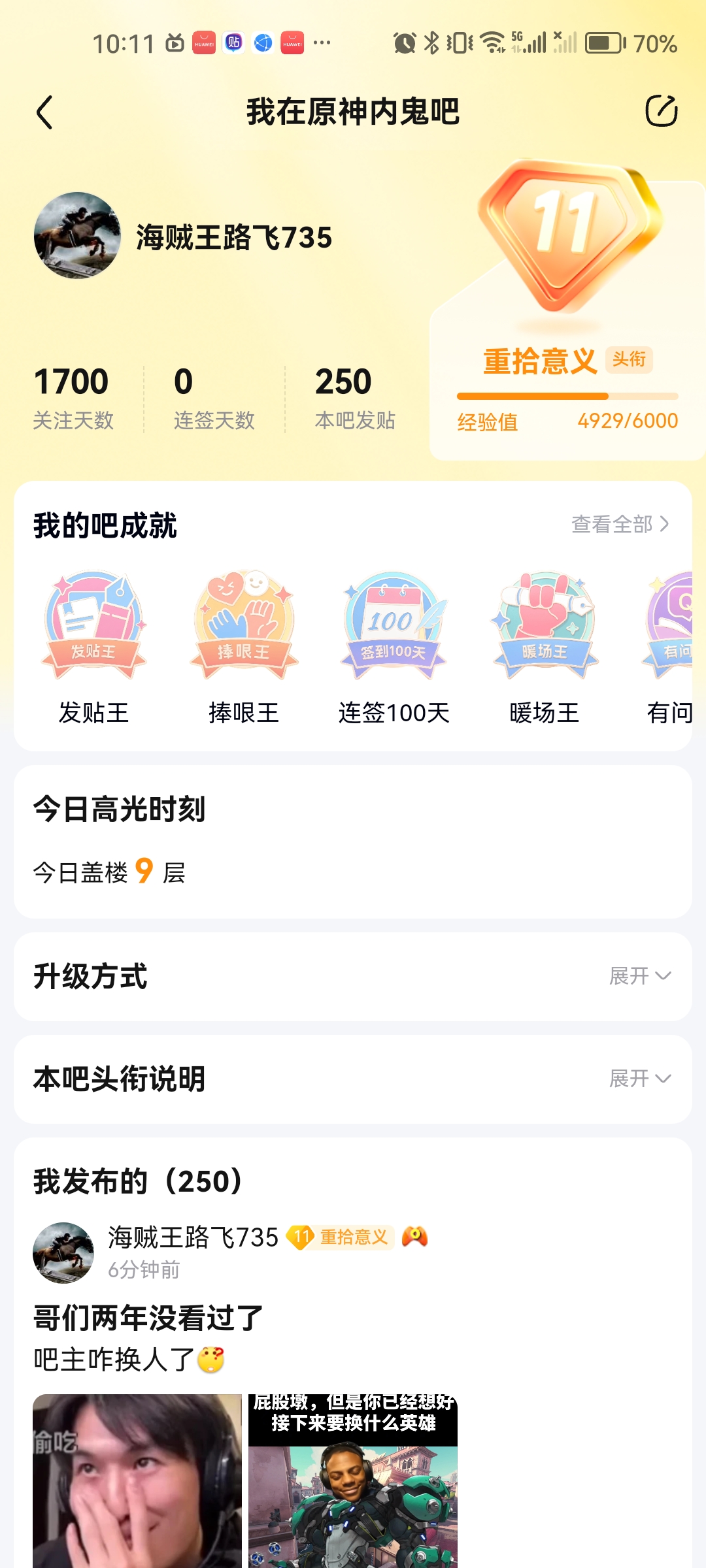This screenshot has width=706, height=1568.
Task: Open the post 哥们两年没看过了
Action: click(149, 1318)
